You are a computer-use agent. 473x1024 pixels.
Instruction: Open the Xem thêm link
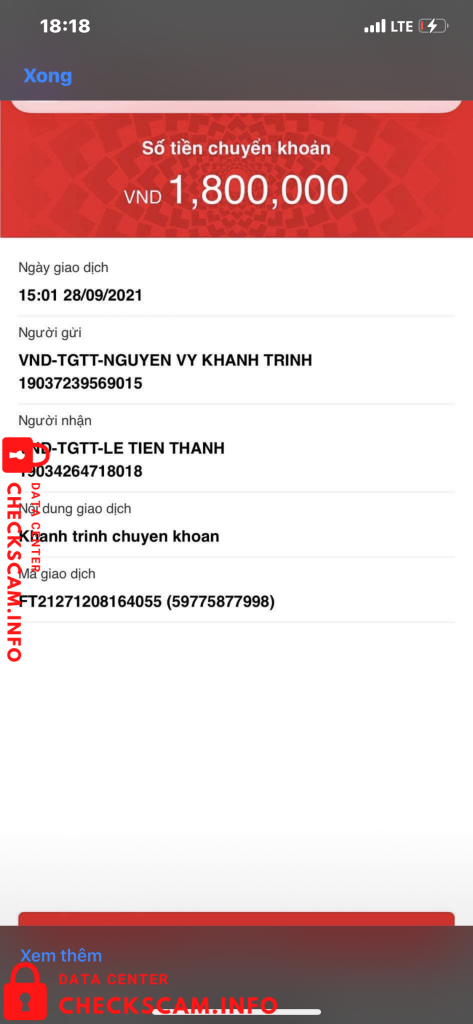[x=61, y=955]
